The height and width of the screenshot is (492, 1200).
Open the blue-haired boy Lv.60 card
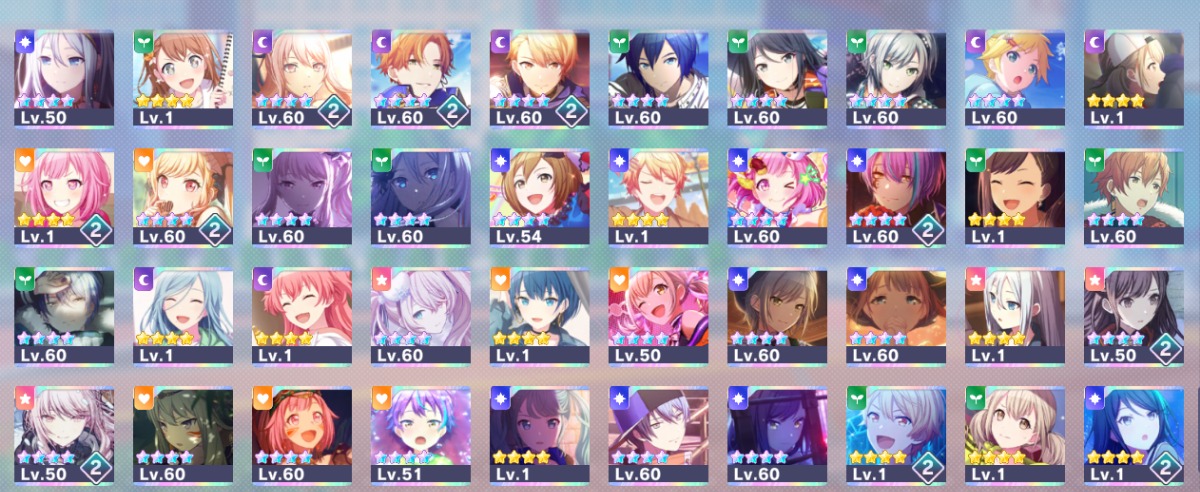coord(658,78)
